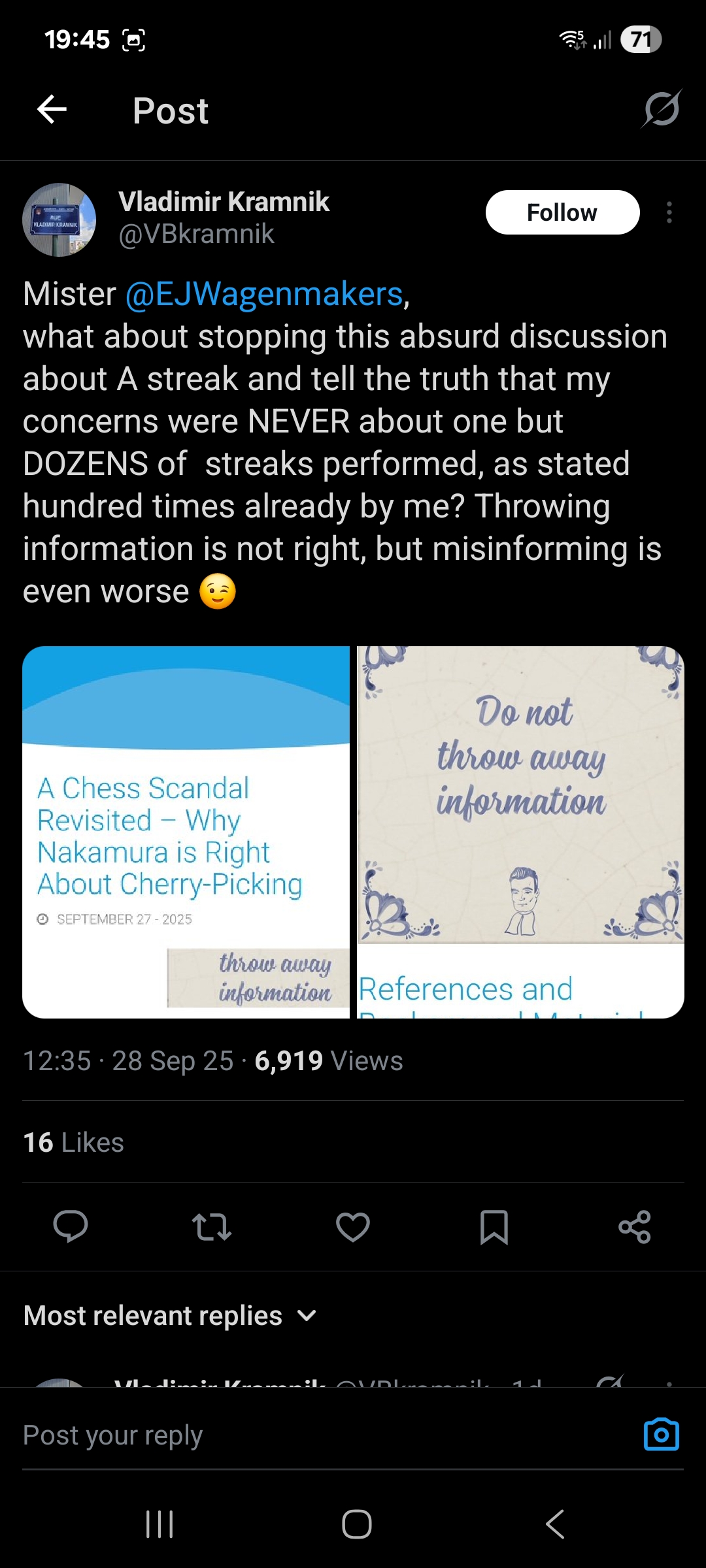Go to the system home screen
Screen dimensions: 706x1568
357,1524
